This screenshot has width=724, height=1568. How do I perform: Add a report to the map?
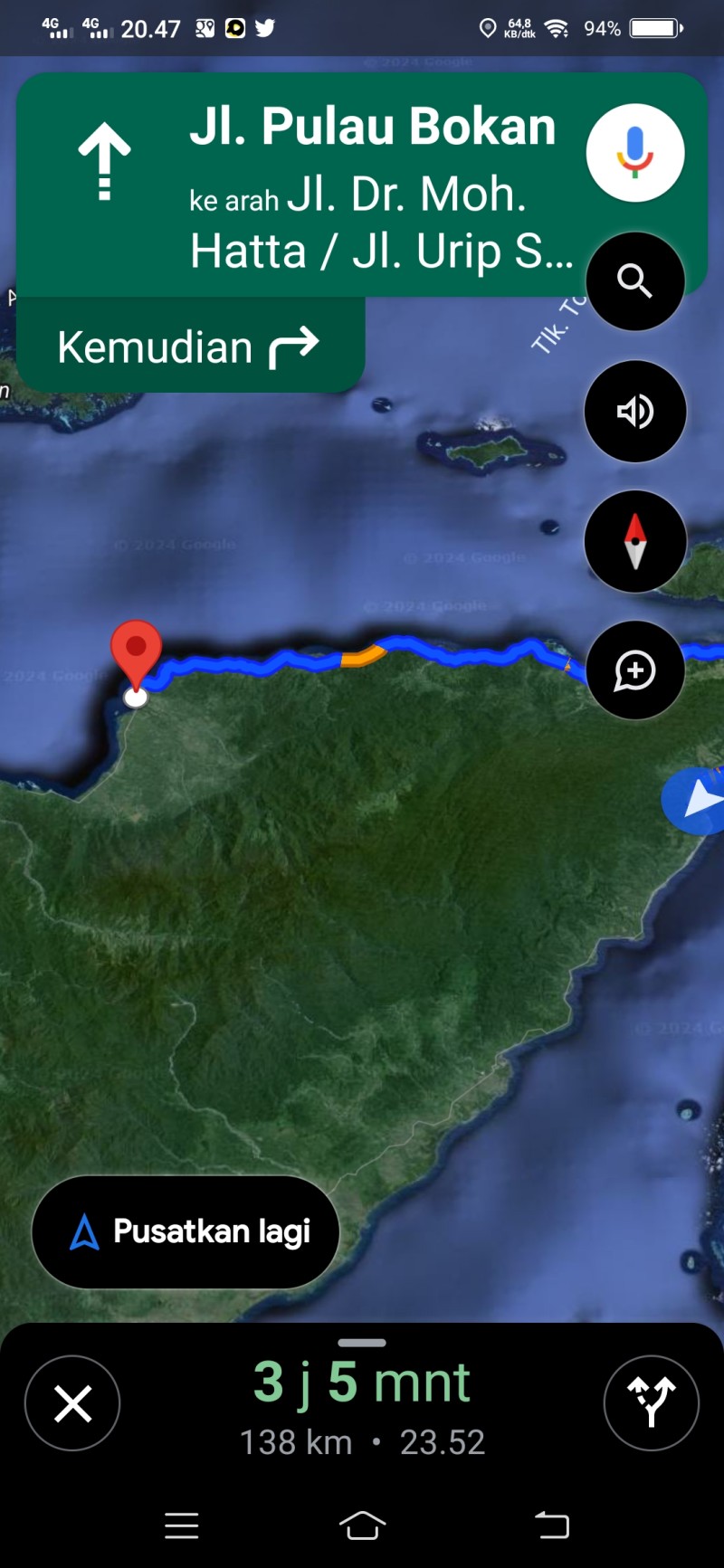coord(635,670)
